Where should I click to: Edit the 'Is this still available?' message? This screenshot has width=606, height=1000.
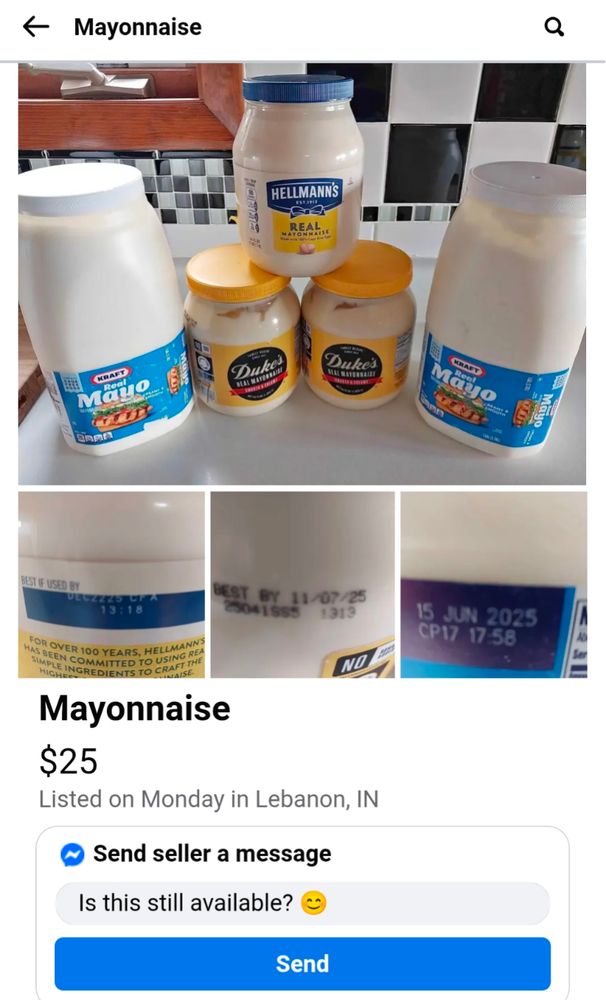tap(302, 903)
